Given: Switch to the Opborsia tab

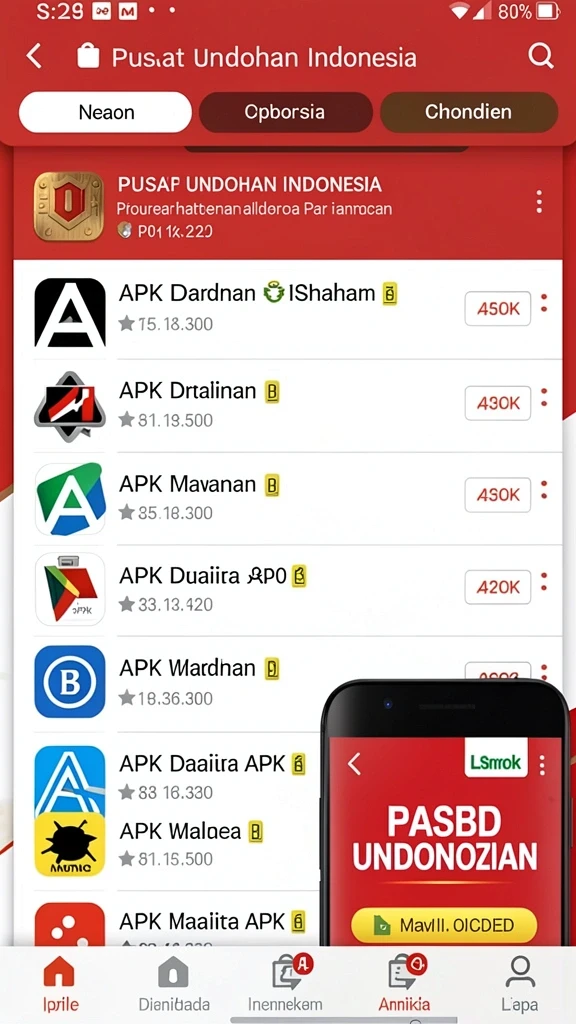Looking at the screenshot, I should tap(285, 112).
